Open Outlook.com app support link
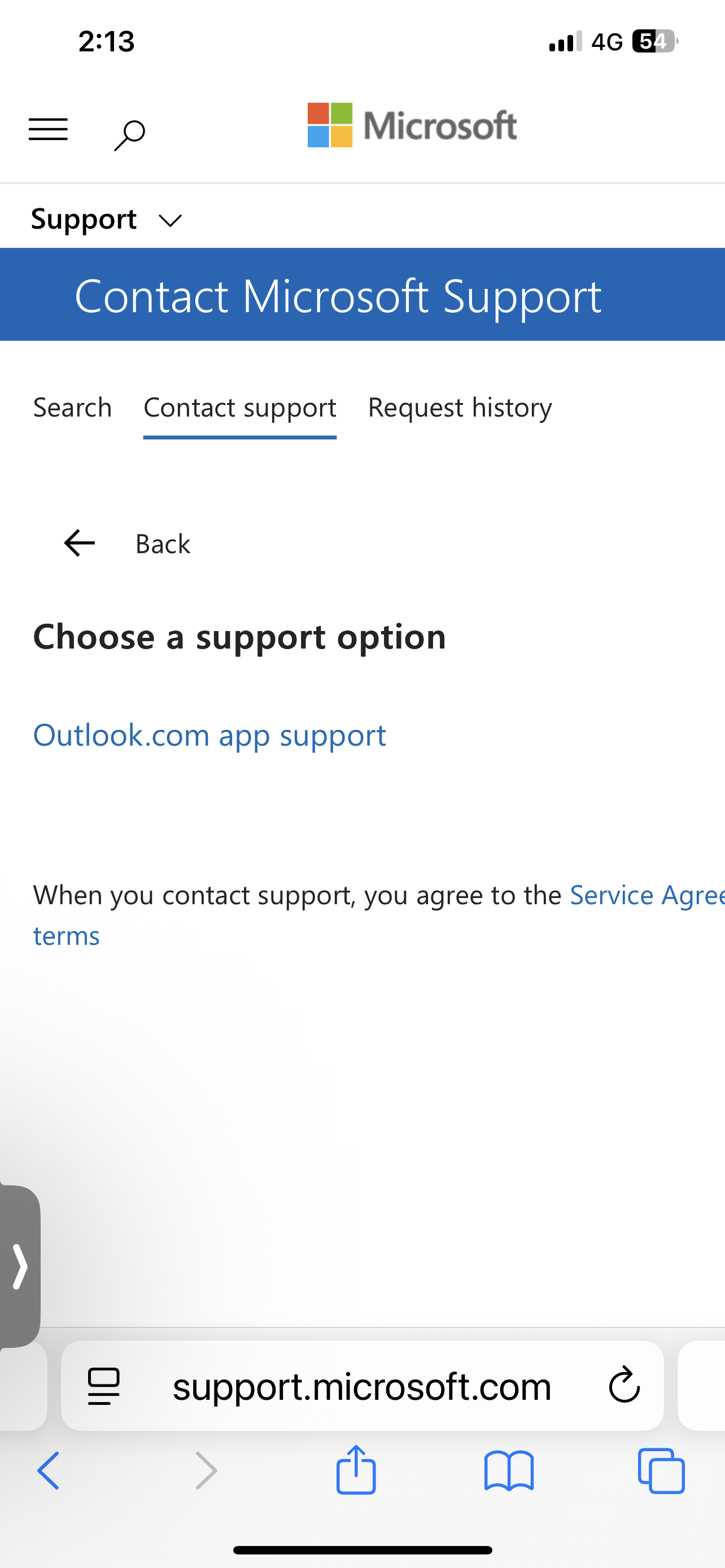The image size is (725, 1568). point(209,735)
